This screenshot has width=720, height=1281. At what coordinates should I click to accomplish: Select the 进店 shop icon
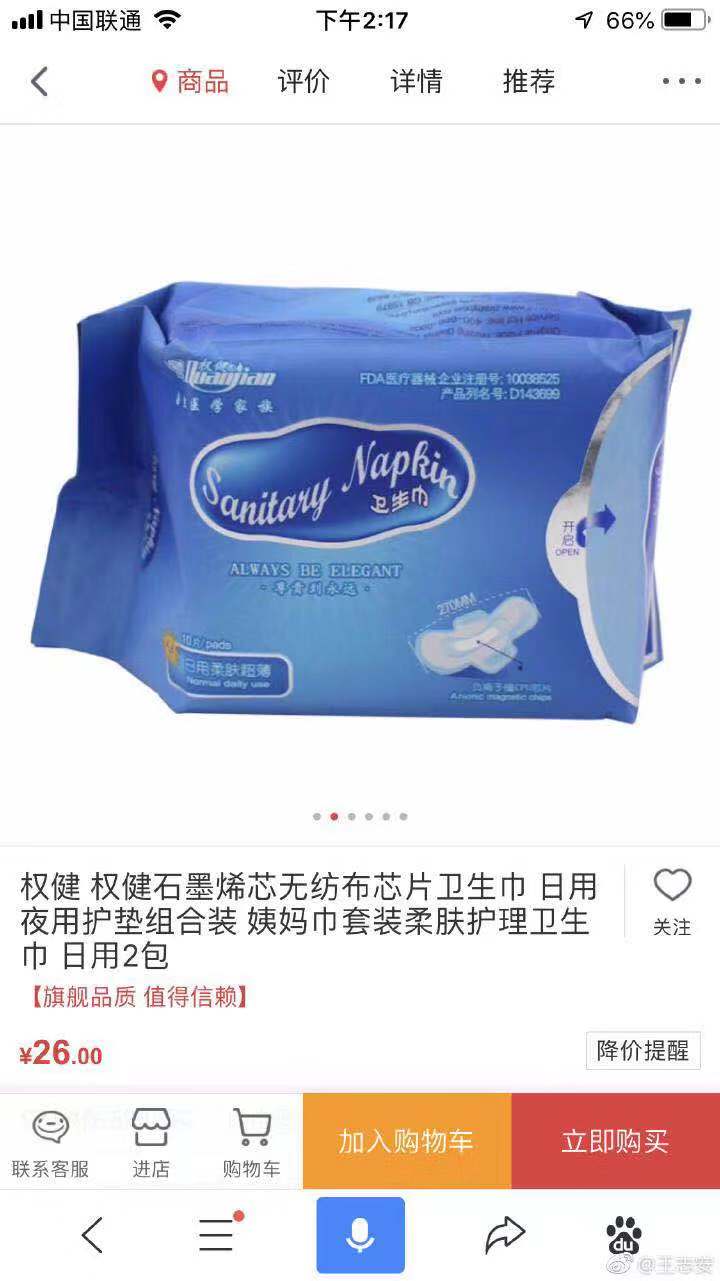[x=151, y=1140]
